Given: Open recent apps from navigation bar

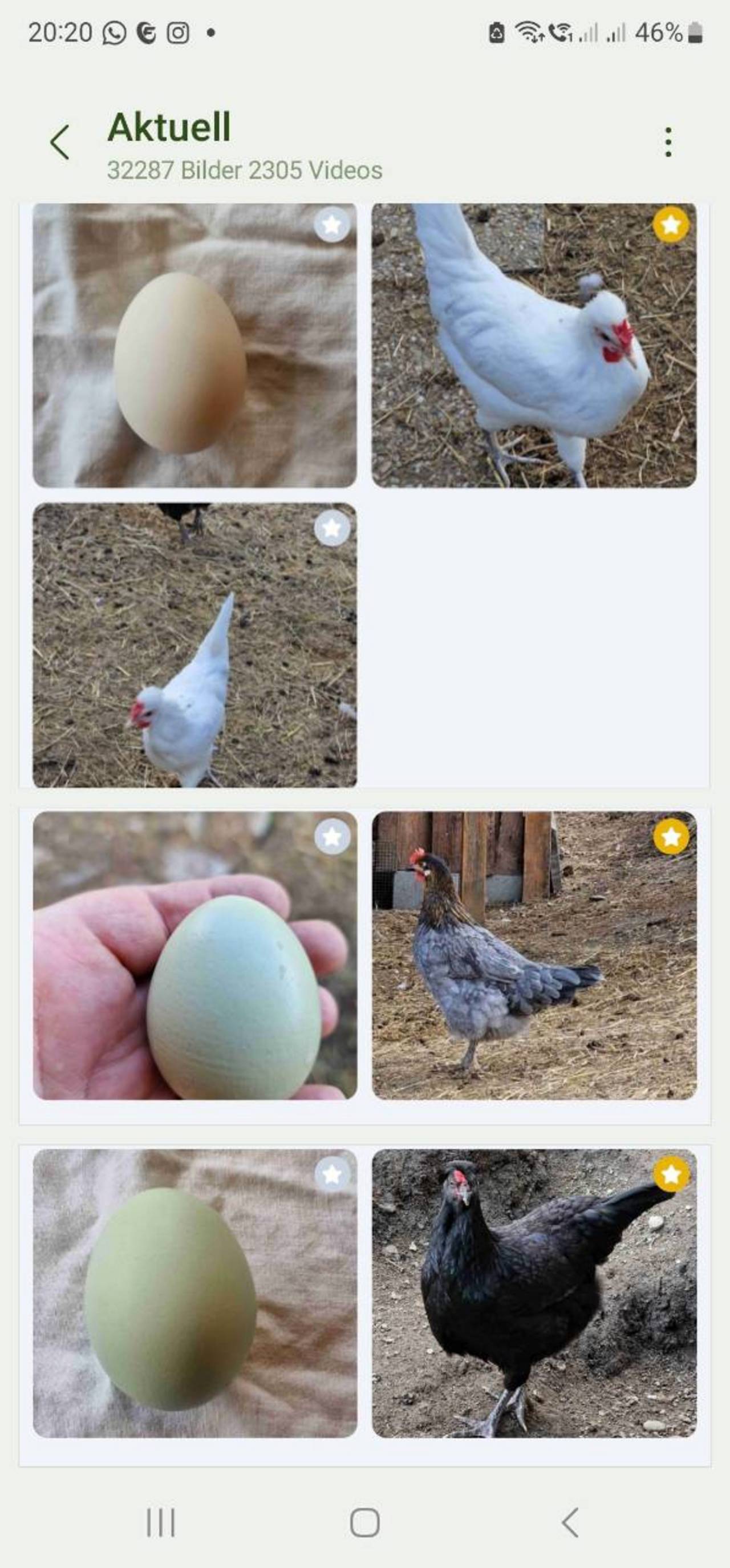Looking at the screenshot, I should (160, 1522).
